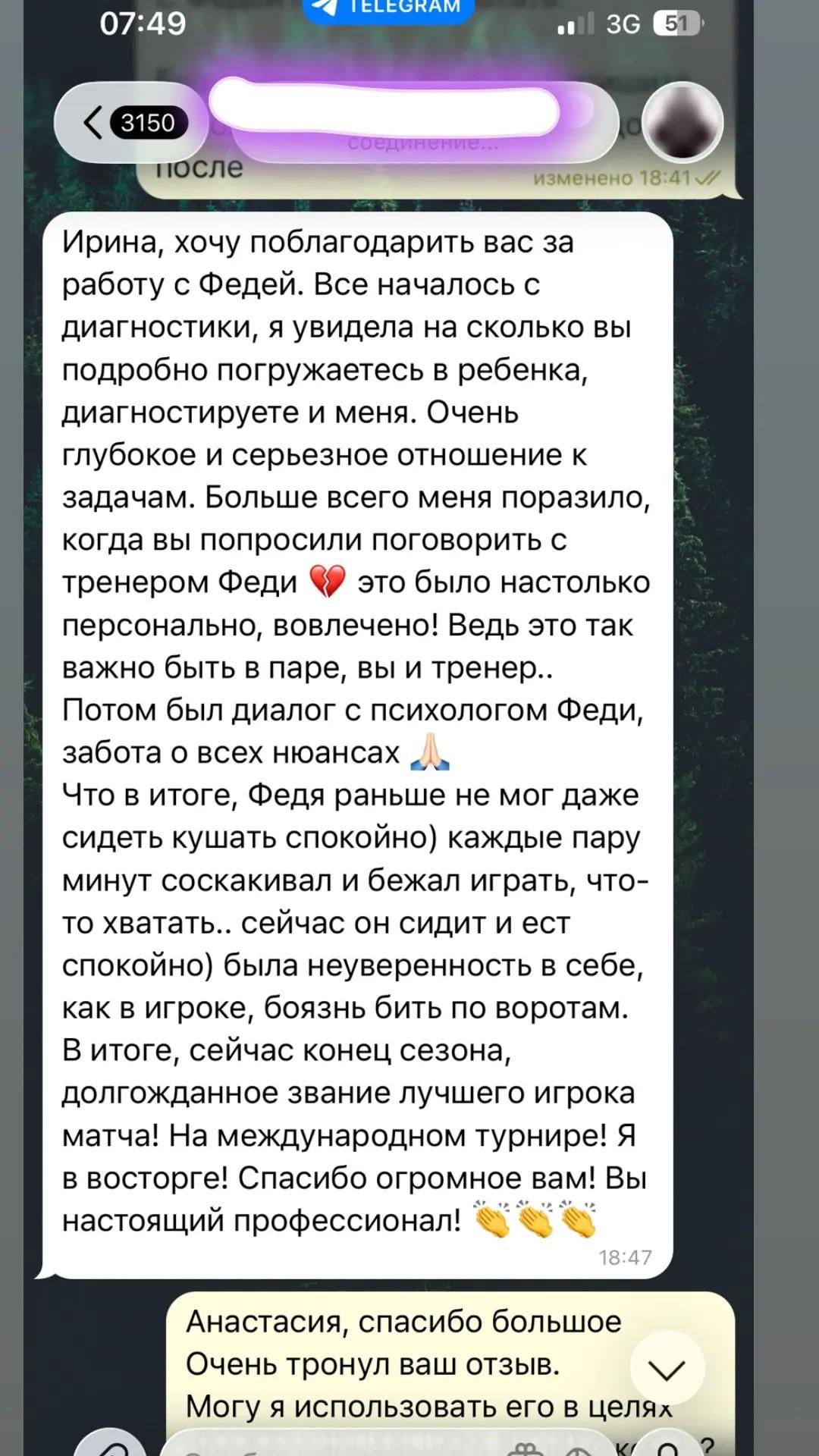The width and height of the screenshot is (819, 1456).
Task: Go back to the chat list
Action: [x=131, y=122]
